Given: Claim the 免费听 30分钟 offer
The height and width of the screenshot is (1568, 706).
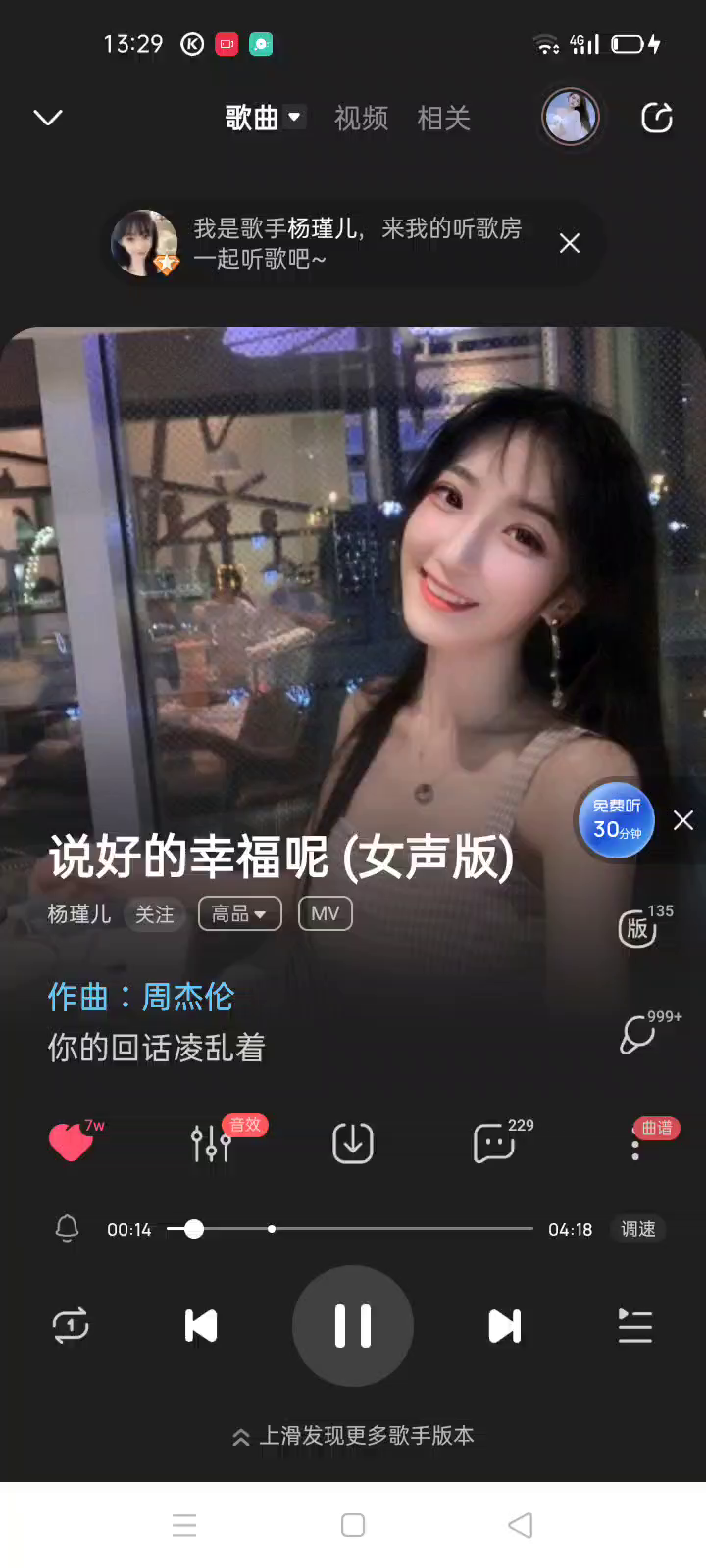Looking at the screenshot, I should [616, 820].
